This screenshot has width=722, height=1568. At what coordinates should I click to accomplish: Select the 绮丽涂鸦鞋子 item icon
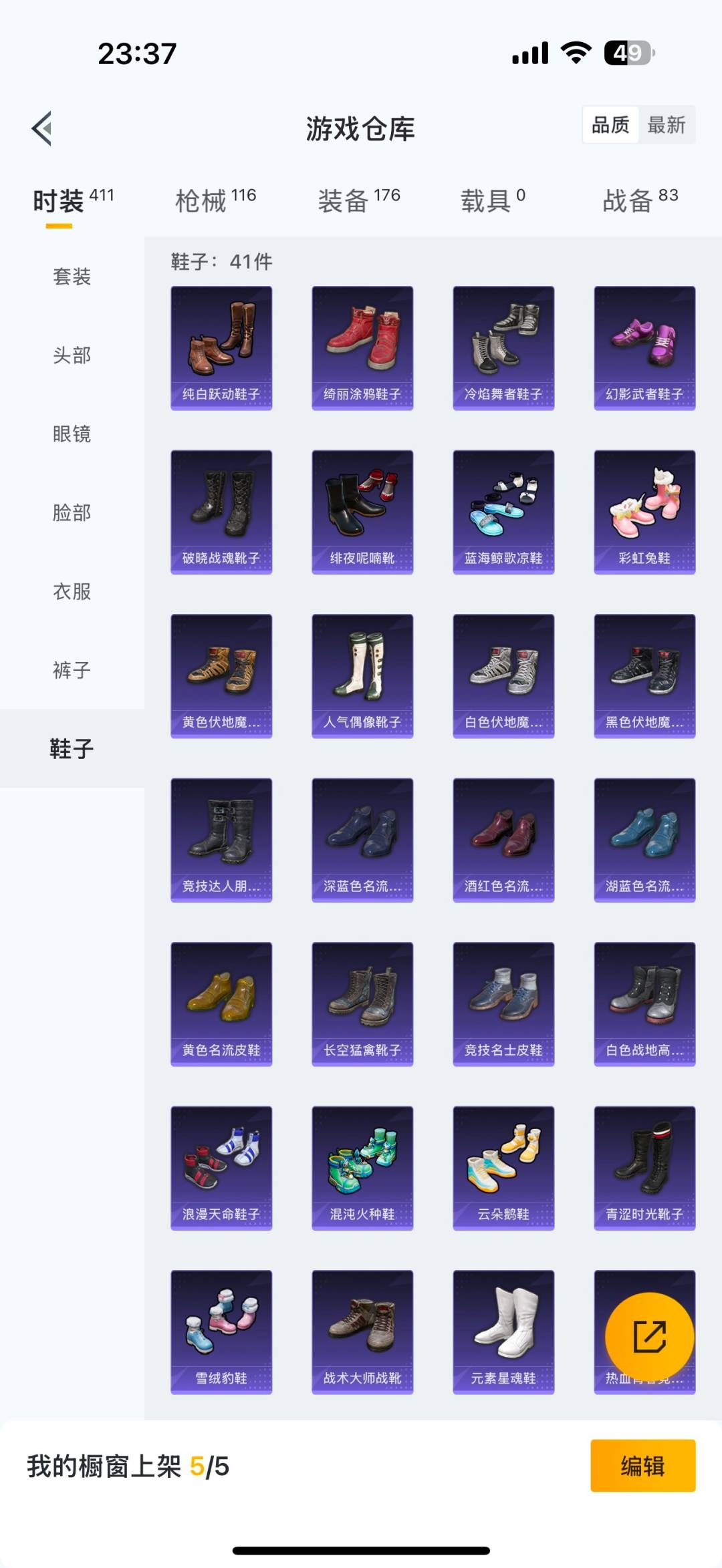coord(362,341)
